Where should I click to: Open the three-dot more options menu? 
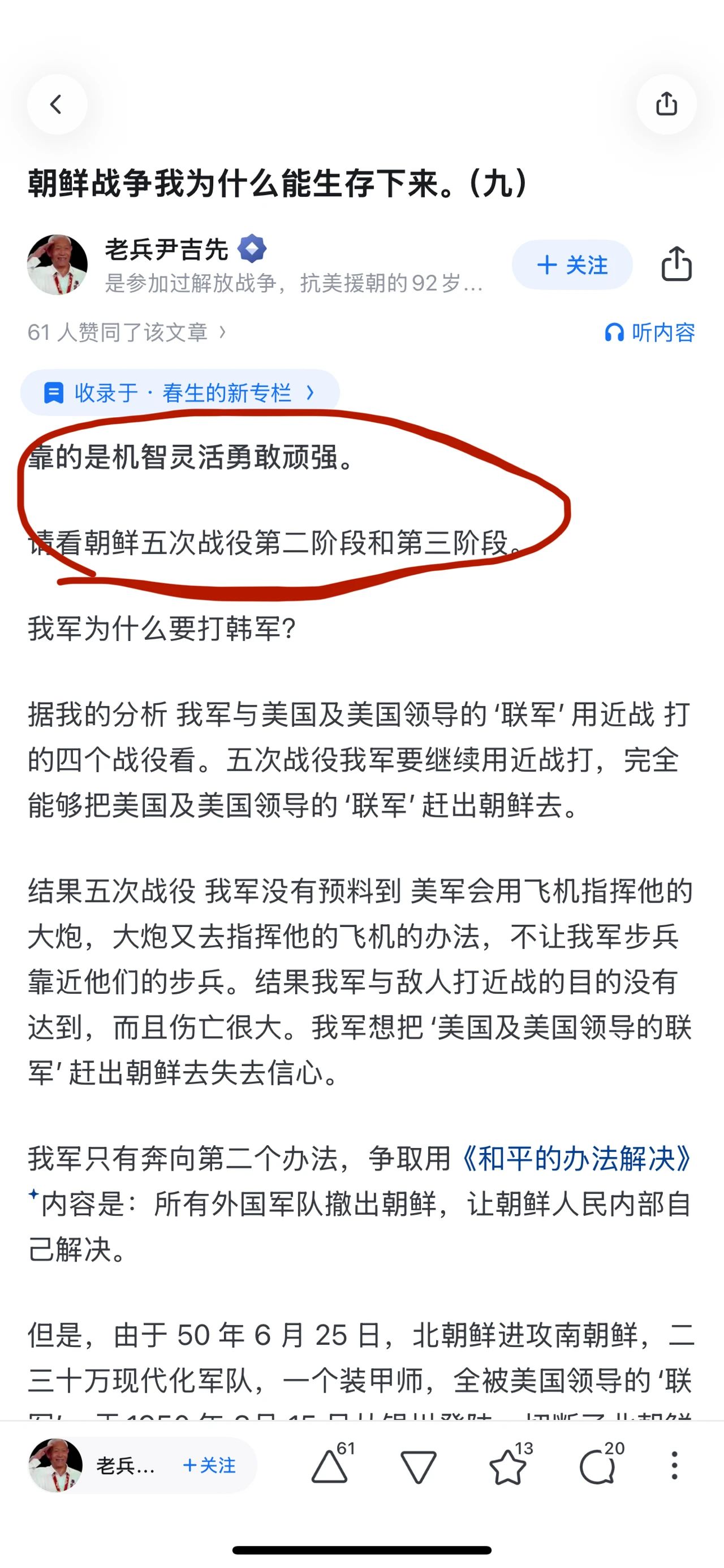click(674, 1465)
